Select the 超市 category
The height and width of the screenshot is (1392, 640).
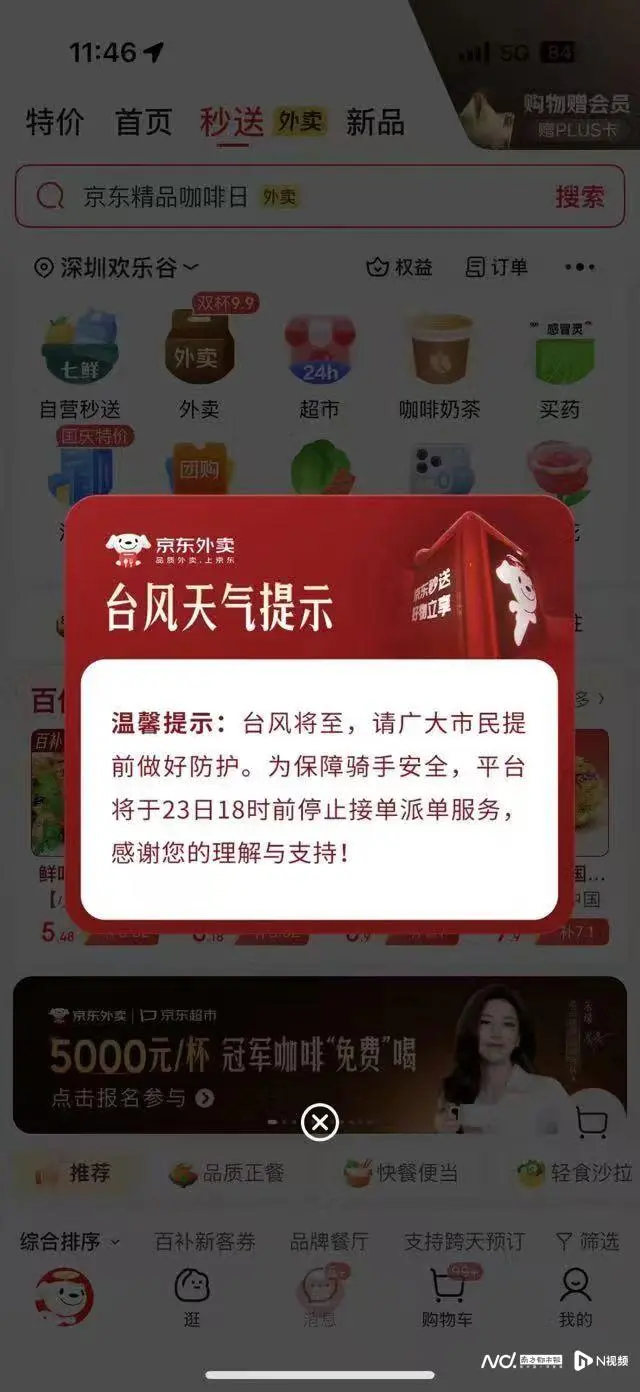pyautogui.click(x=320, y=366)
